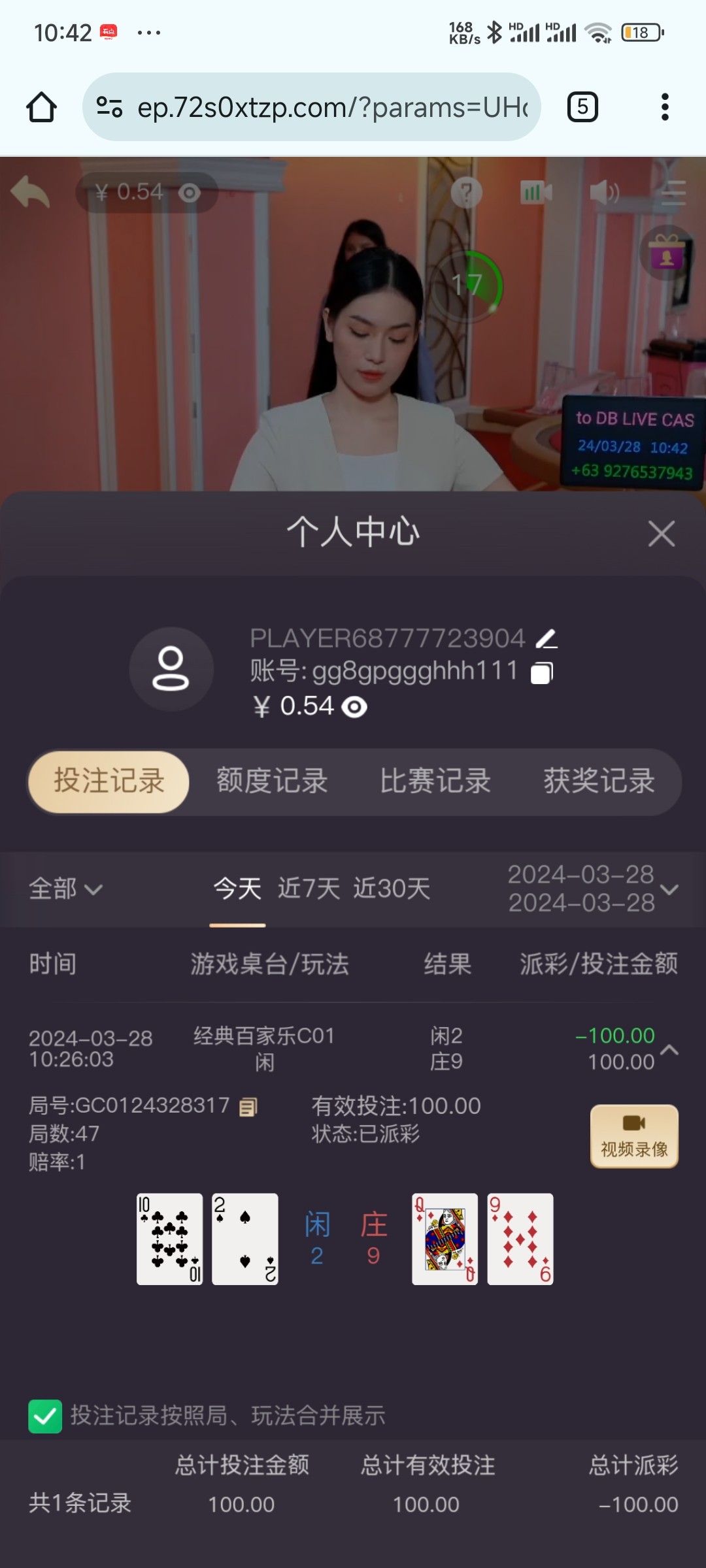Watch the 视频录像 replay
The image size is (706, 1568).
tap(634, 1136)
